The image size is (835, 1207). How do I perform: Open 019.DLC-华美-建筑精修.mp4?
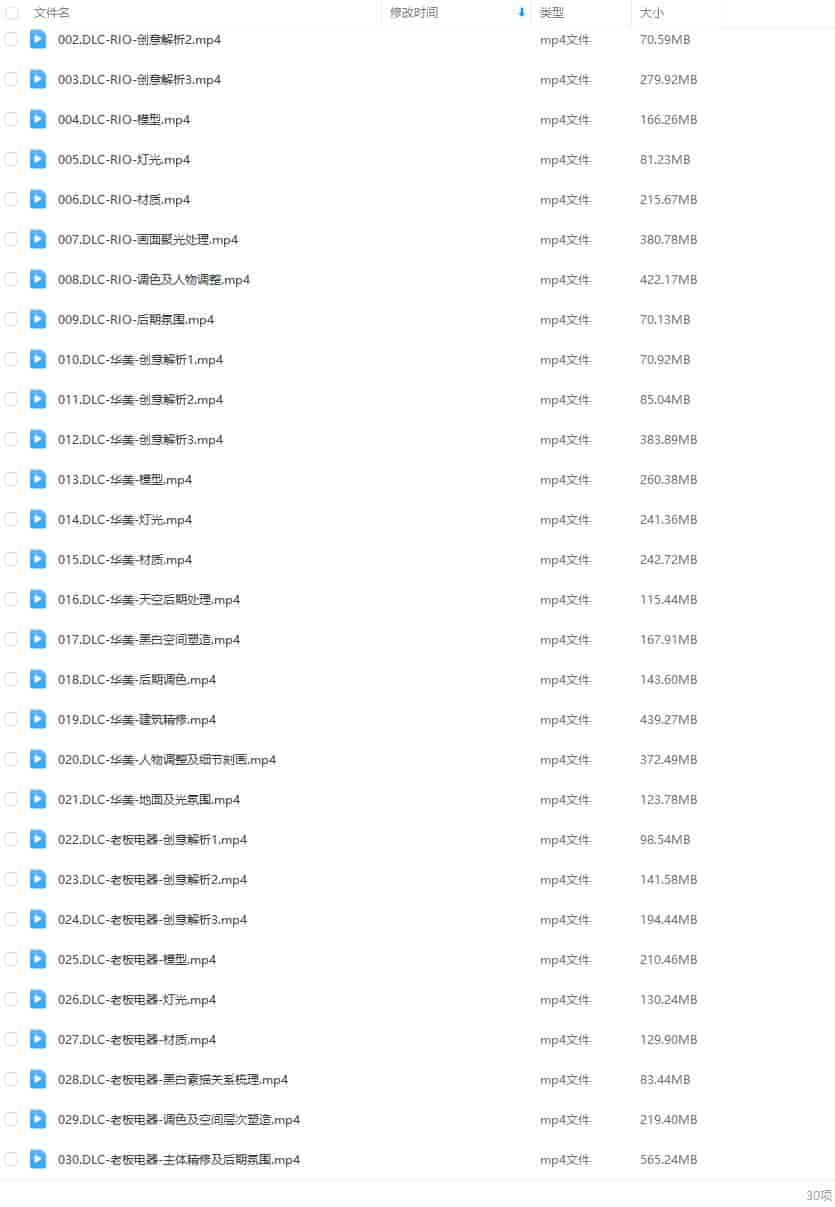[x=137, y=720]
